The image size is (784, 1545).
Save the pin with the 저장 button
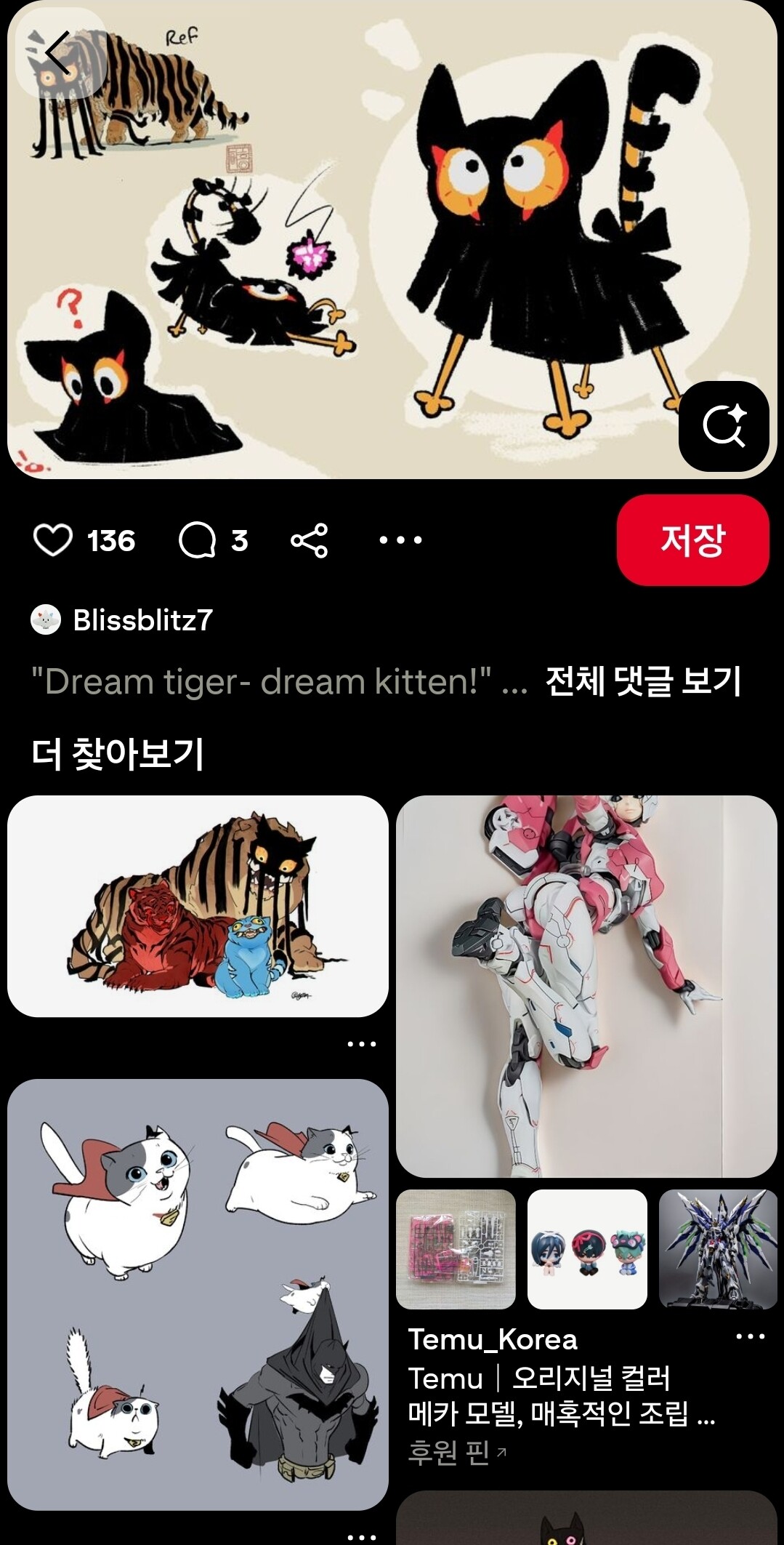coord(692,540)
